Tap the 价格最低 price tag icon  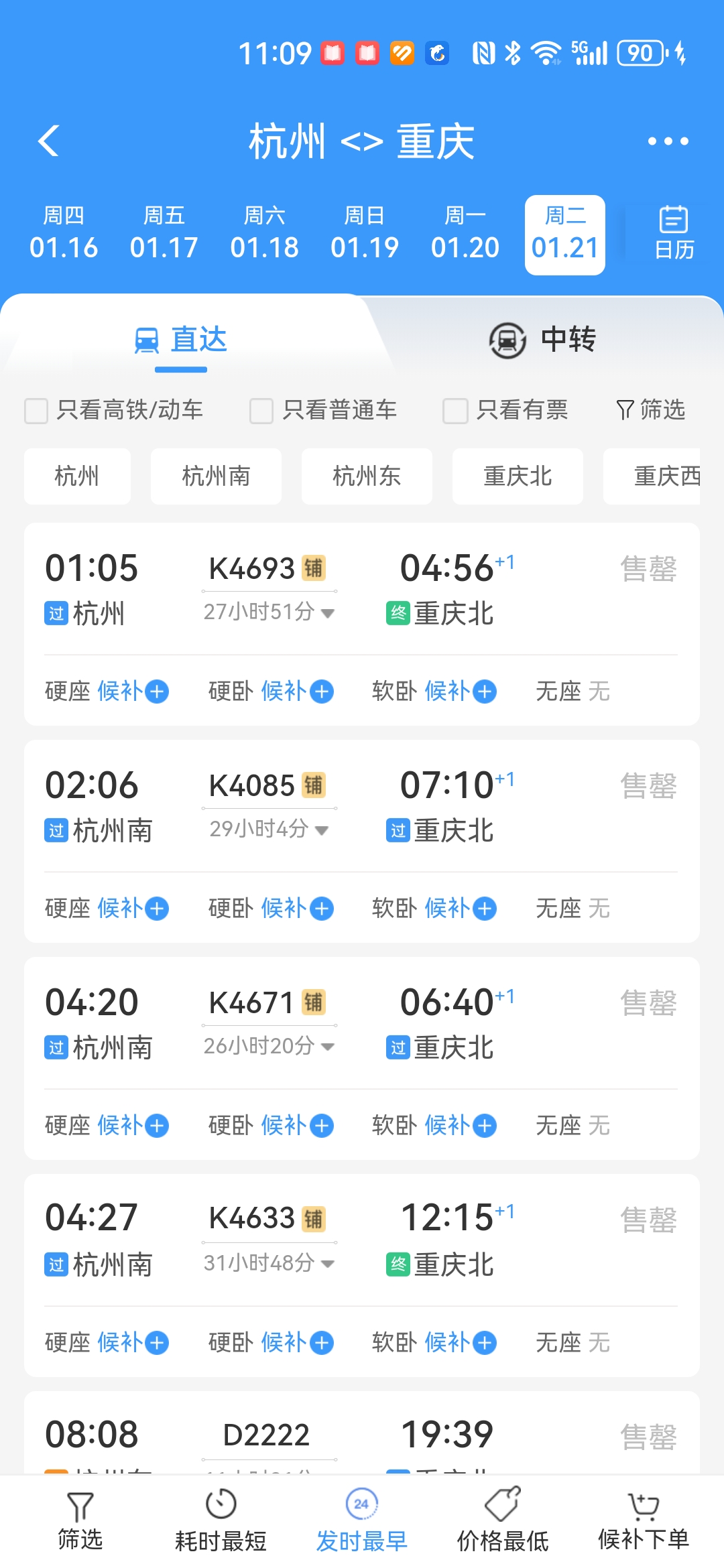pyautogui.click(x=502, y=1504)
